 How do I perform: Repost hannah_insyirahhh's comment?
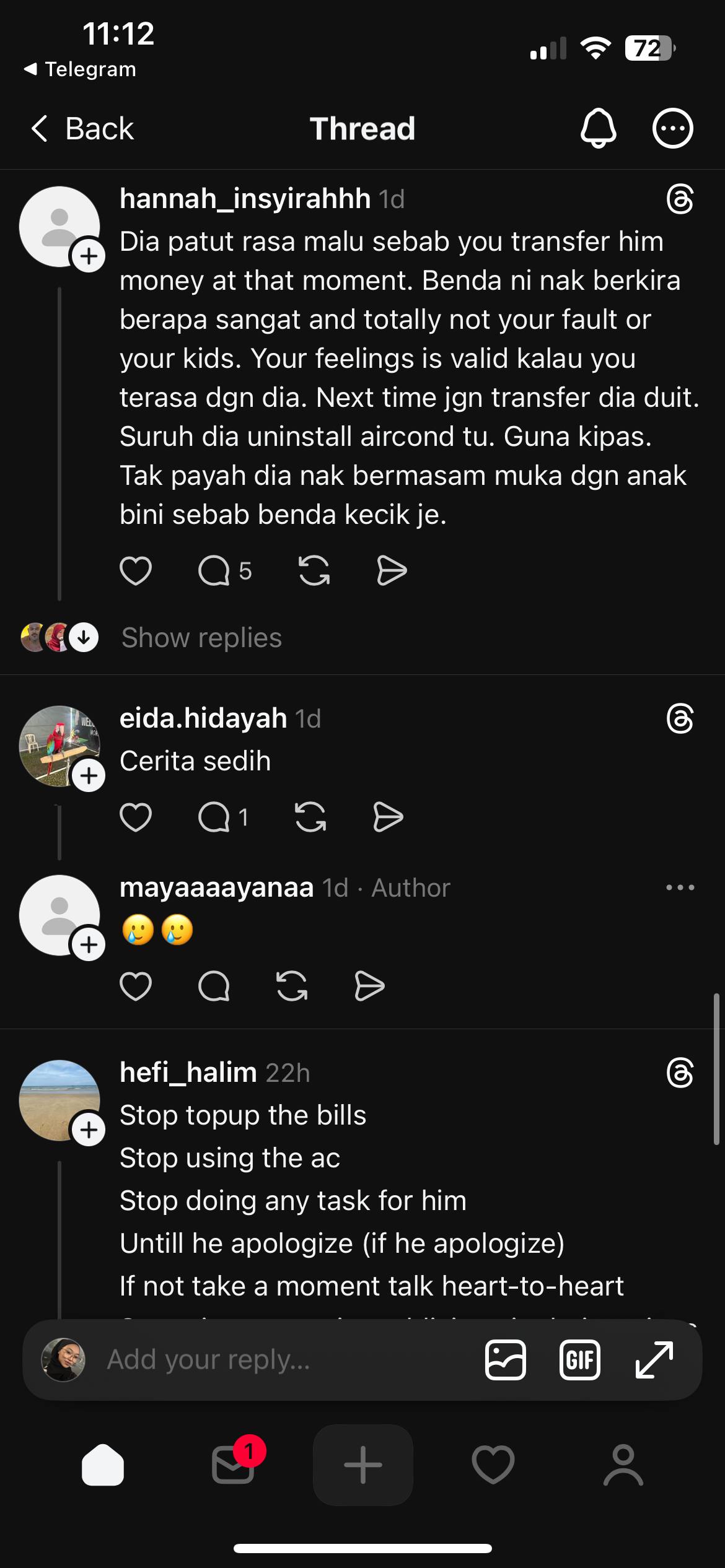(314, 570)
